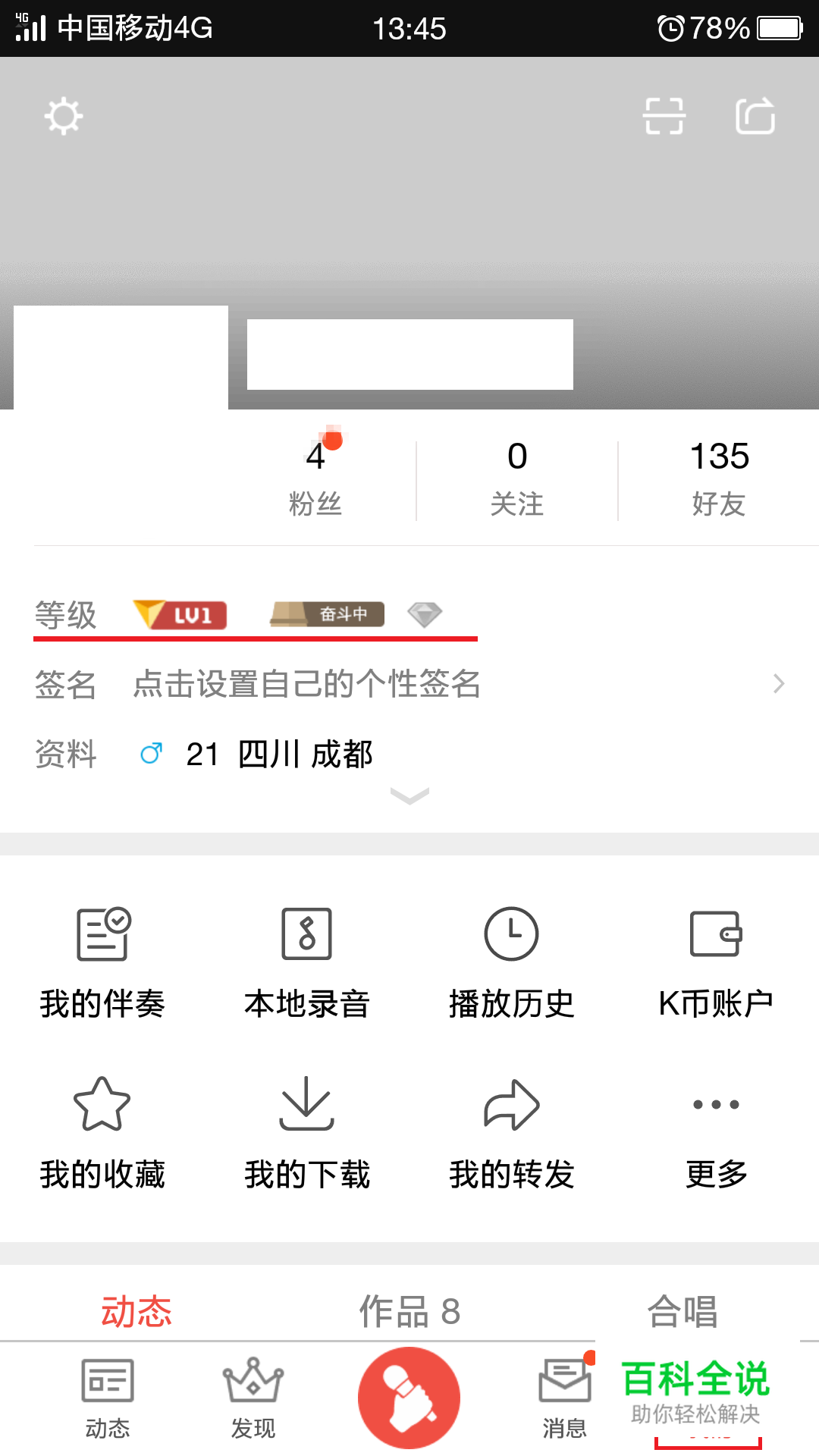Open the 关注 following list

[x=517, y=479]
